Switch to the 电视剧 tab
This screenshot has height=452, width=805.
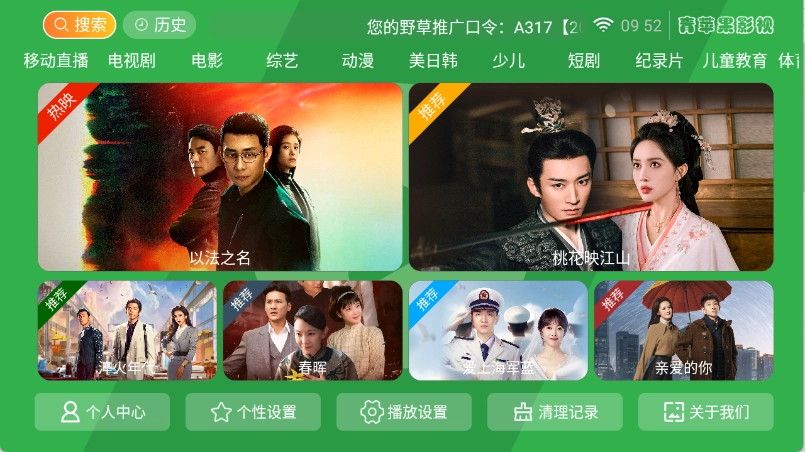(x=132, y=61)
